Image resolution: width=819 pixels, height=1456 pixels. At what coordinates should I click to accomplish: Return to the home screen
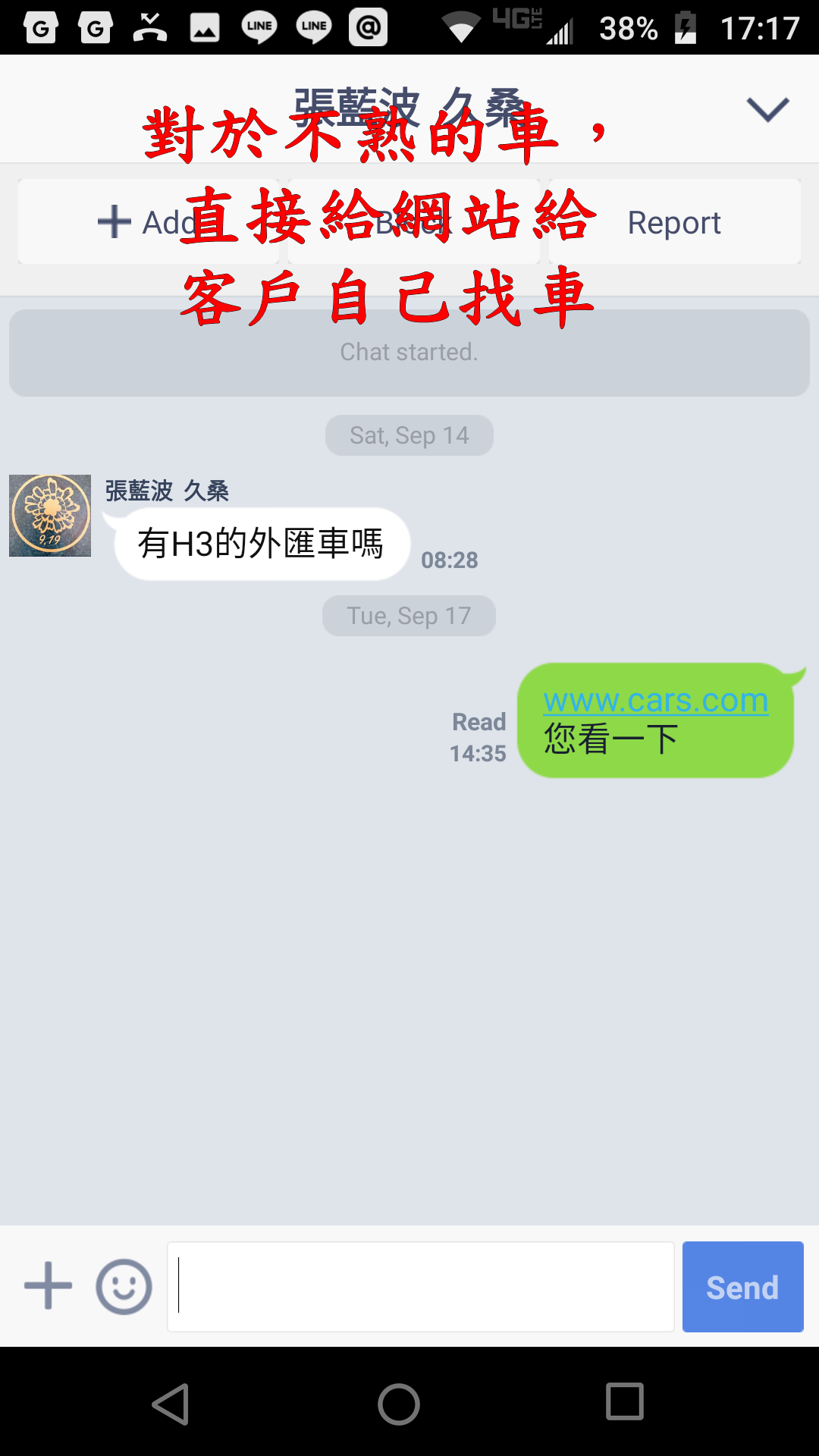(399, 1404)
